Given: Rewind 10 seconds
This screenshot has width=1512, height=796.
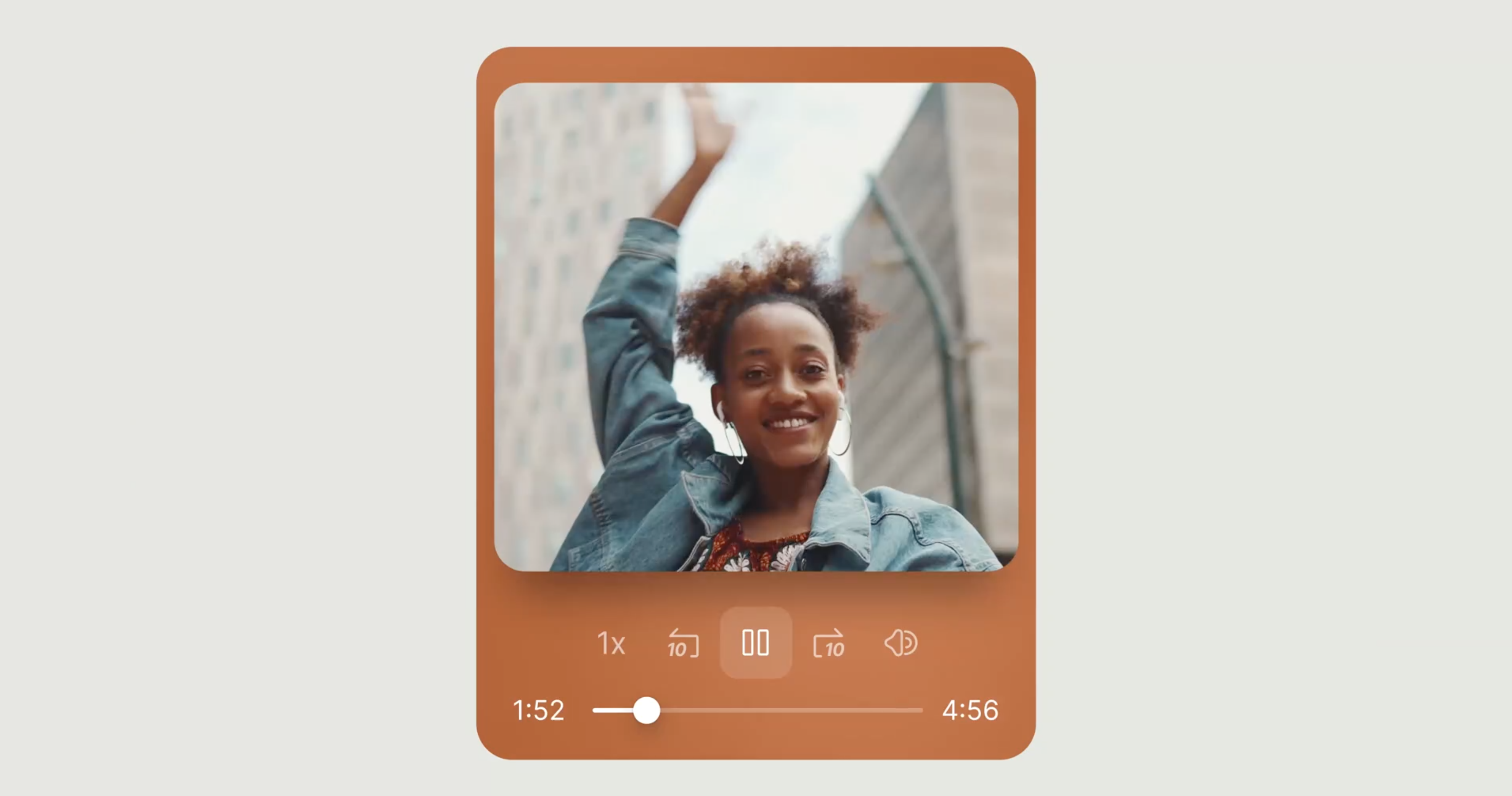Looking at the screenshot, I should pyautogui.click(x=683, y=644).
